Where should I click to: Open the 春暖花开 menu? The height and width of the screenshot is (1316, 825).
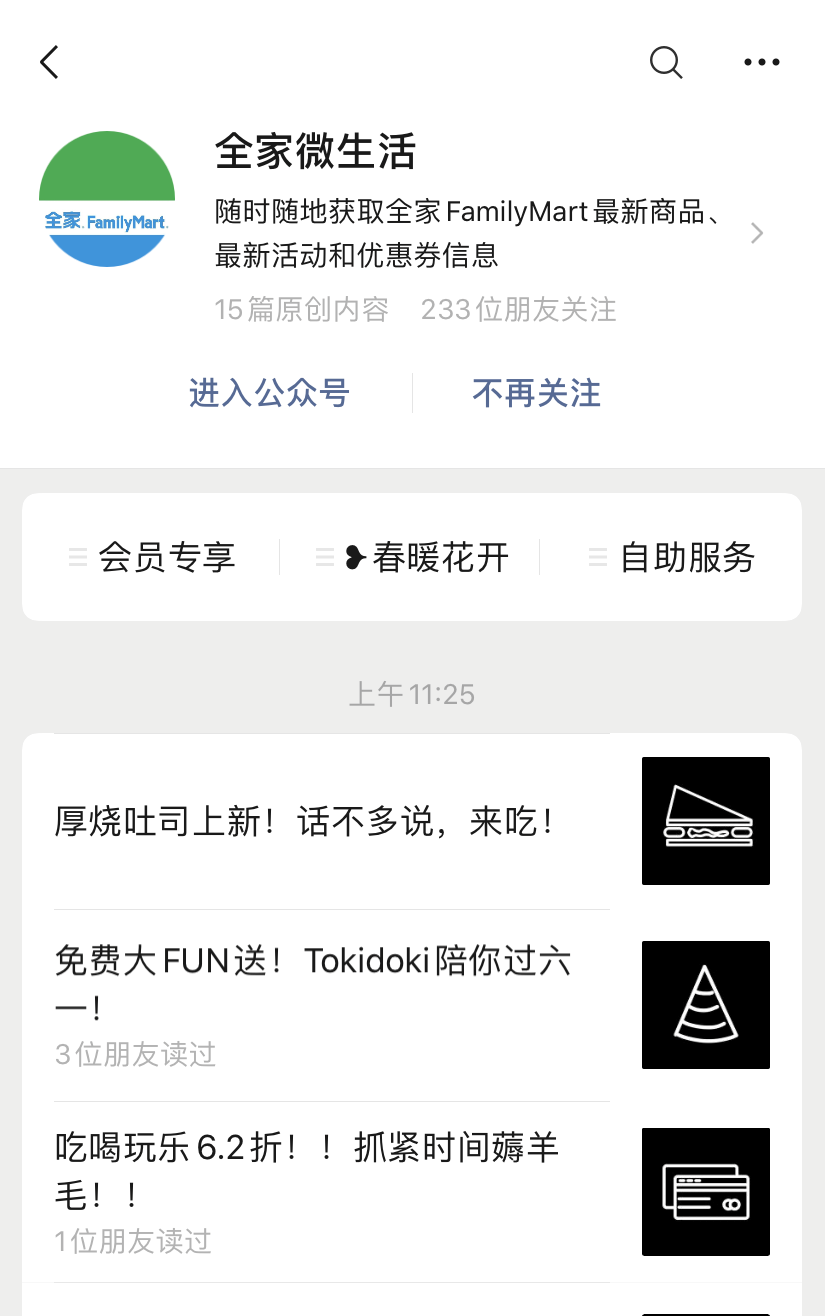tap(412, 557)
